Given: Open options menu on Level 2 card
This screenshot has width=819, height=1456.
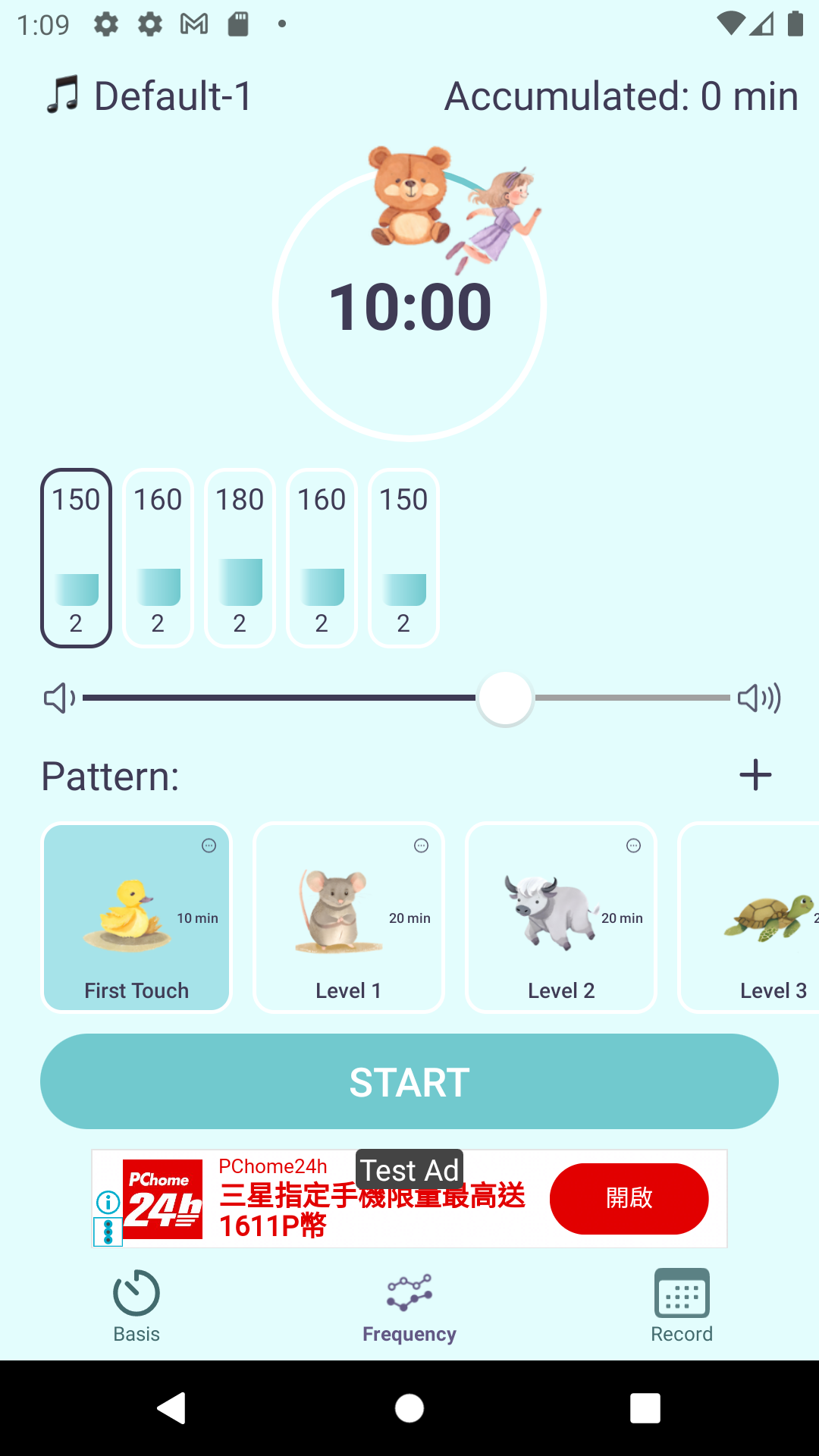Looking at the screenshot, I should point(633,846).
